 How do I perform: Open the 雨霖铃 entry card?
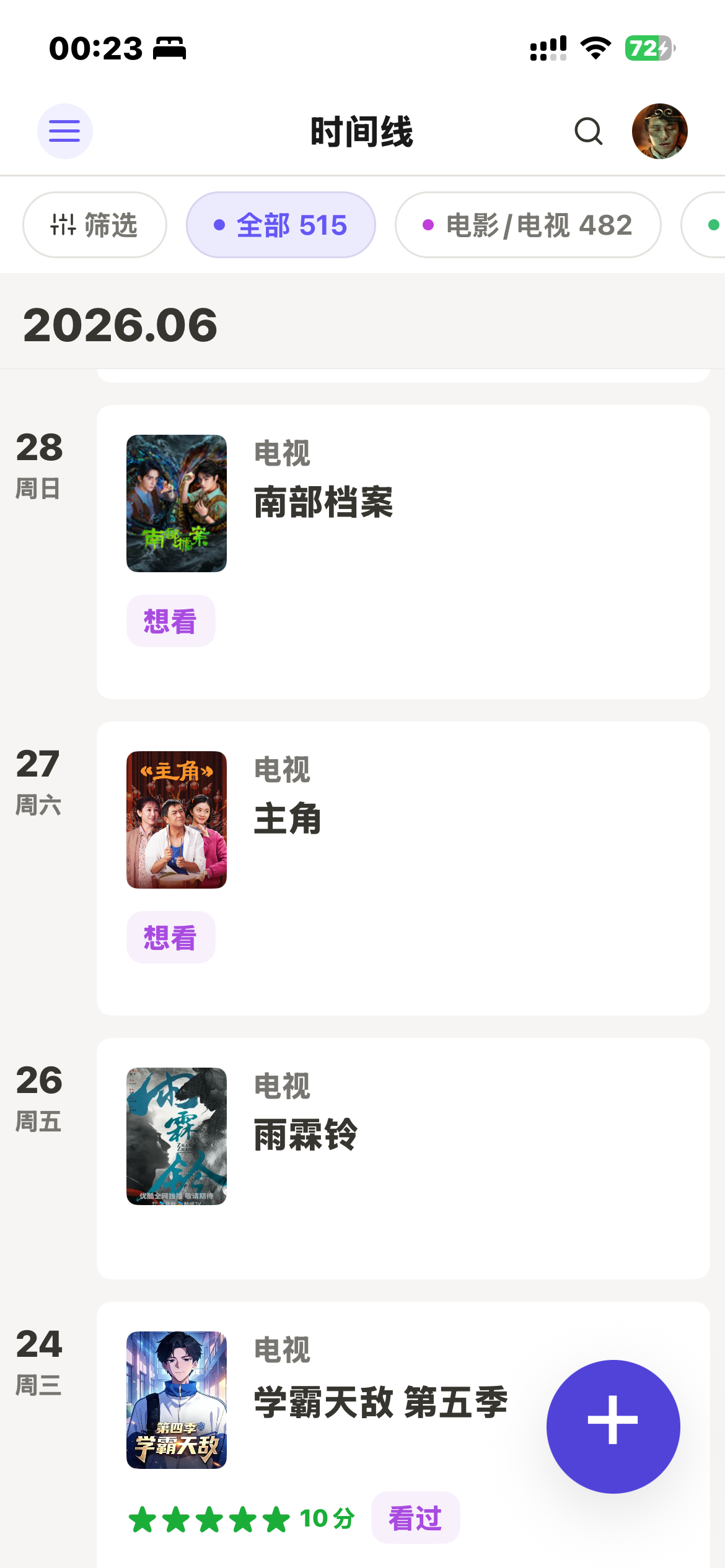(403, 1159)
